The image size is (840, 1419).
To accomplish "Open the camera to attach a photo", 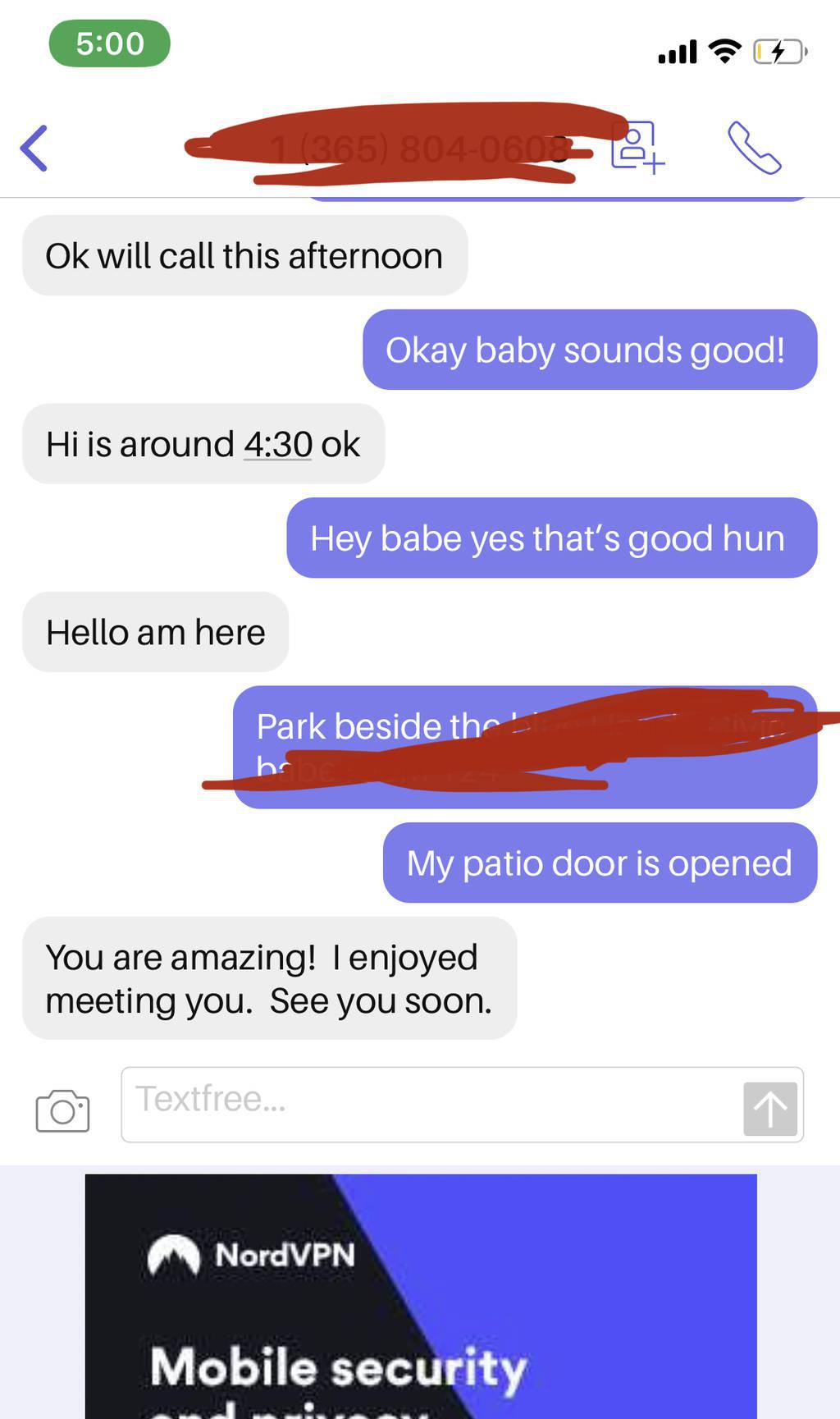I will coord(63,1111).
